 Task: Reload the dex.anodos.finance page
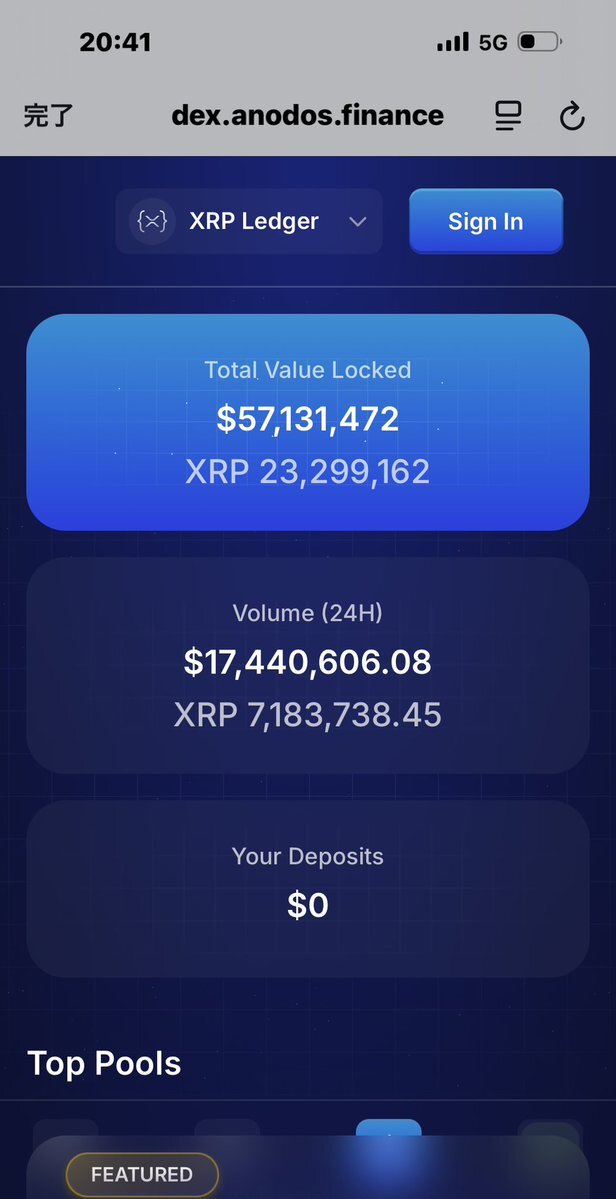click(571, 117)
